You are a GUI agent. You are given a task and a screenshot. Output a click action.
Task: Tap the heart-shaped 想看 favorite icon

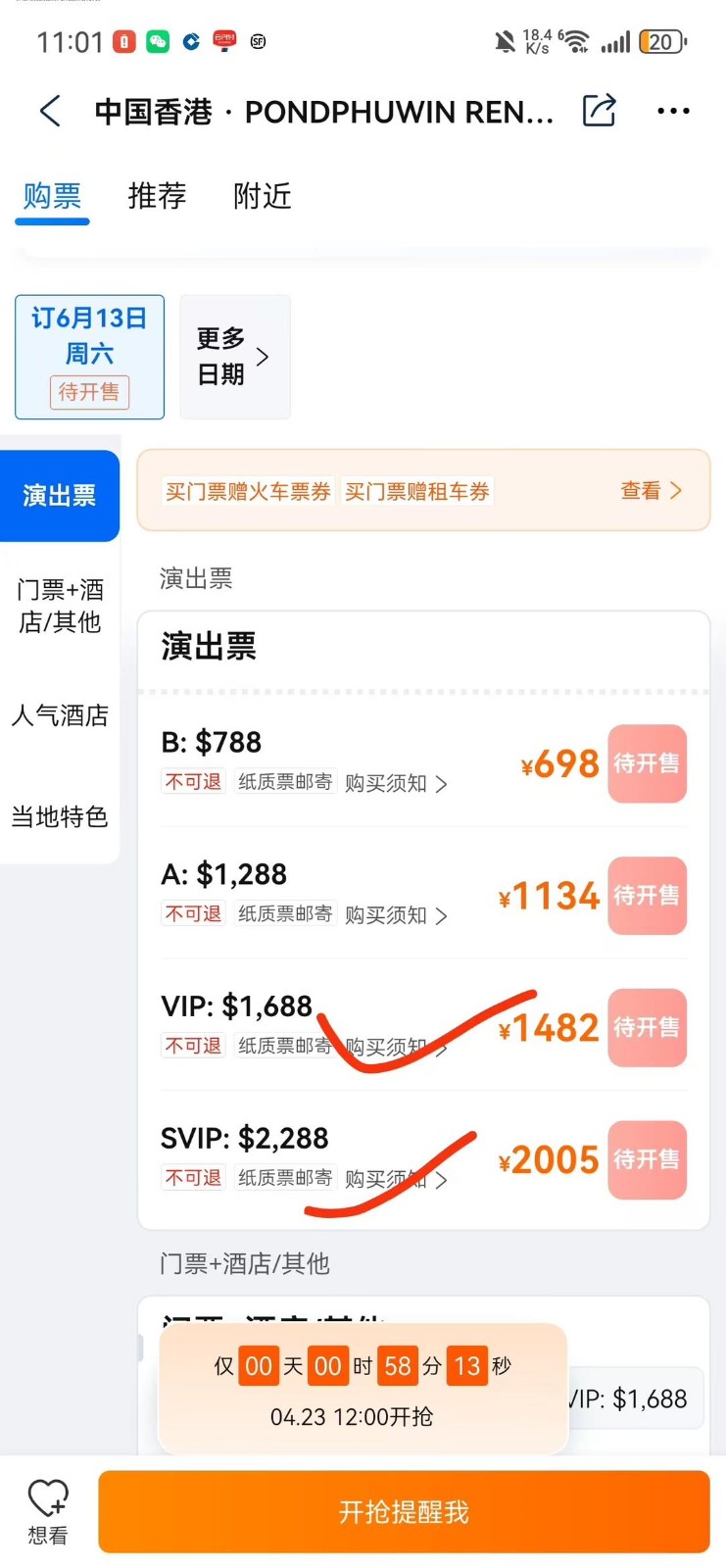click(x=47, y=1509)
